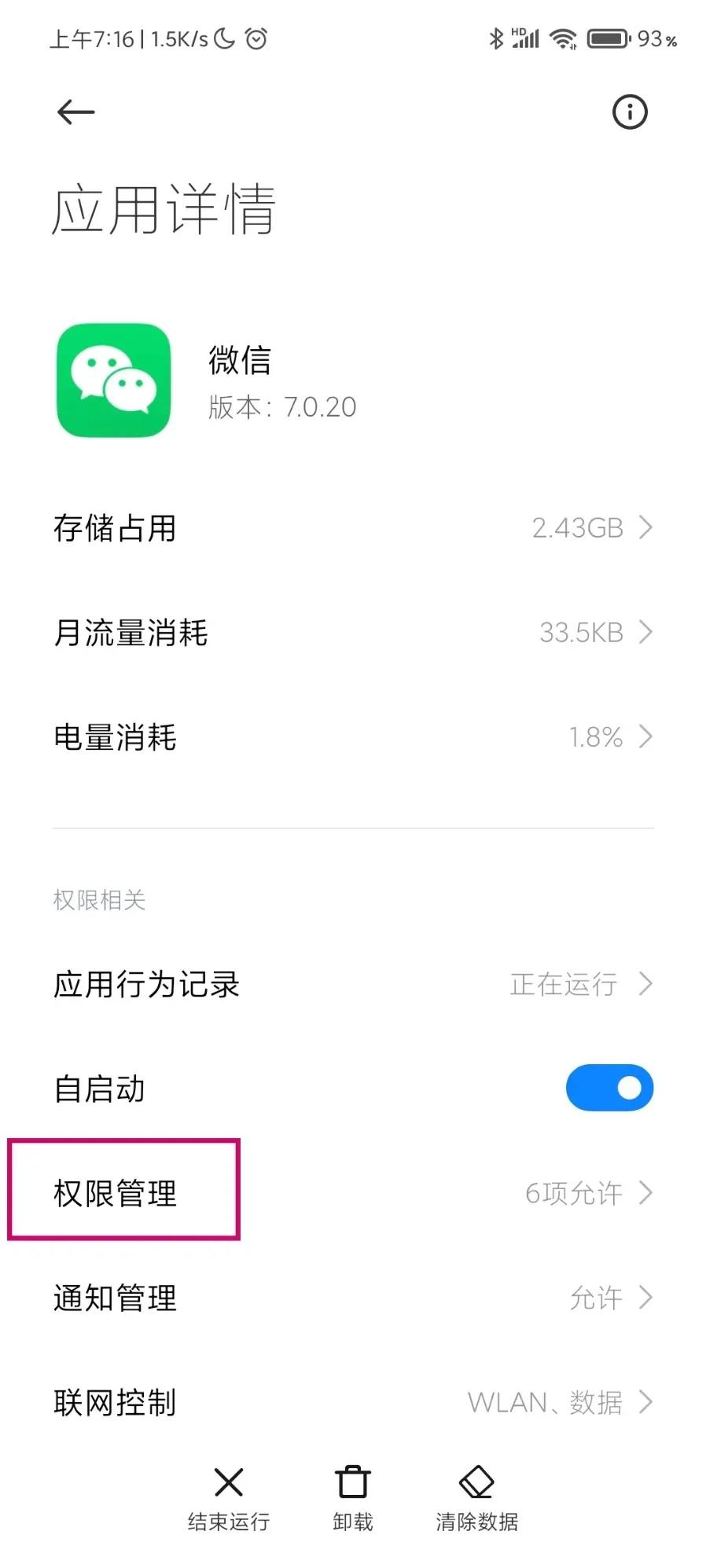Expand 存储占用 storage details
The image size is (706, 1568).
[354, 527]
